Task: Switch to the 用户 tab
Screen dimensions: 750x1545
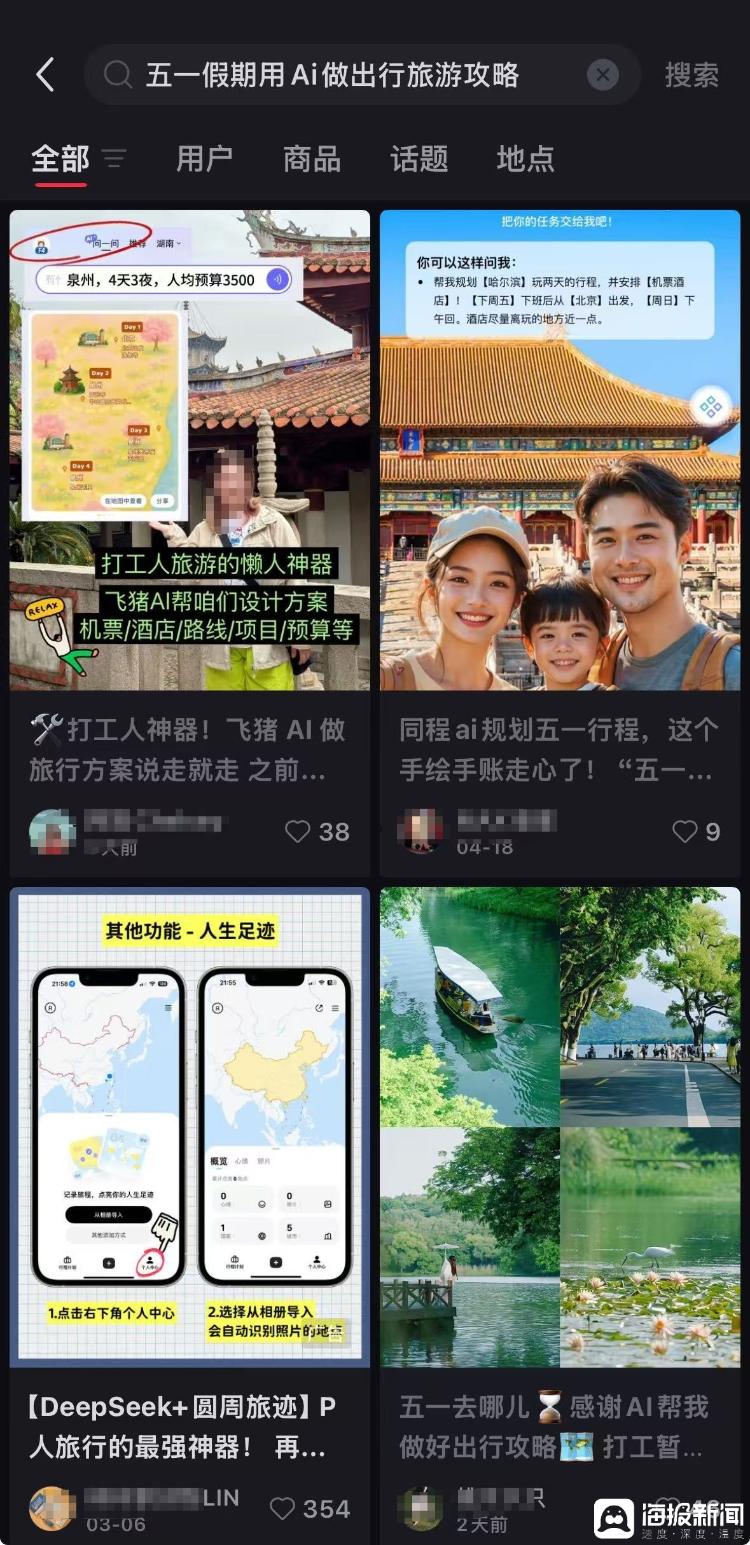Action: pos(204,159)
